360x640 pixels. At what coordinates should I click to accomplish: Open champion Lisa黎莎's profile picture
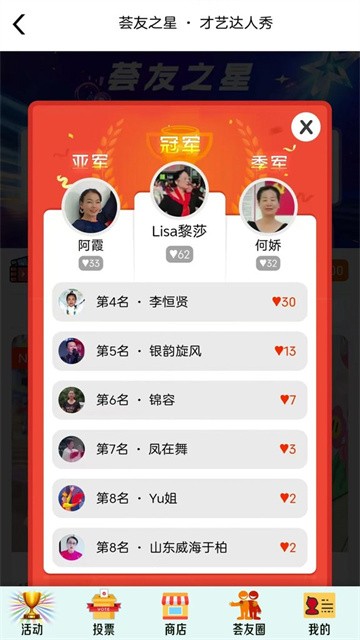tap(179, 189)
